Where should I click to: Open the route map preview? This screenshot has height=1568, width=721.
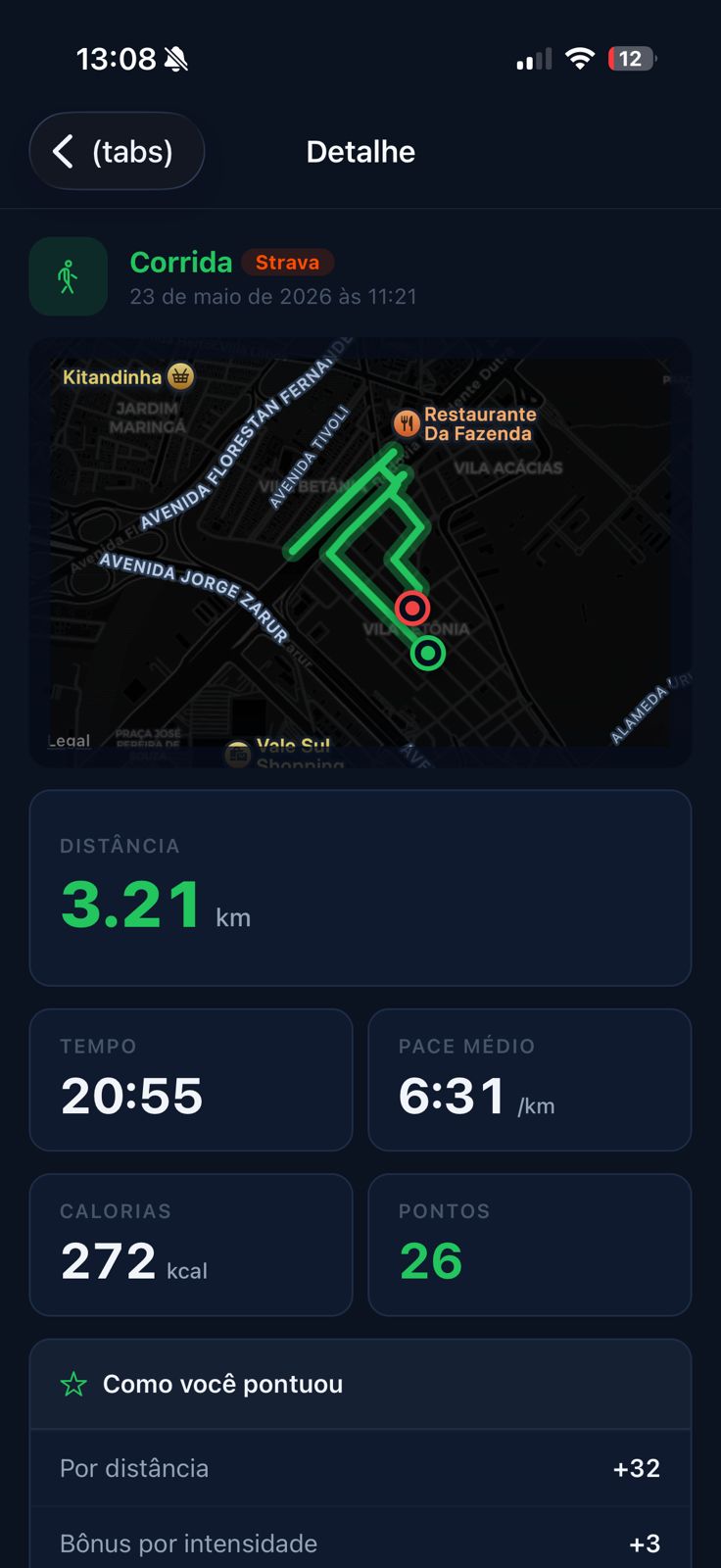coord(360,552)
